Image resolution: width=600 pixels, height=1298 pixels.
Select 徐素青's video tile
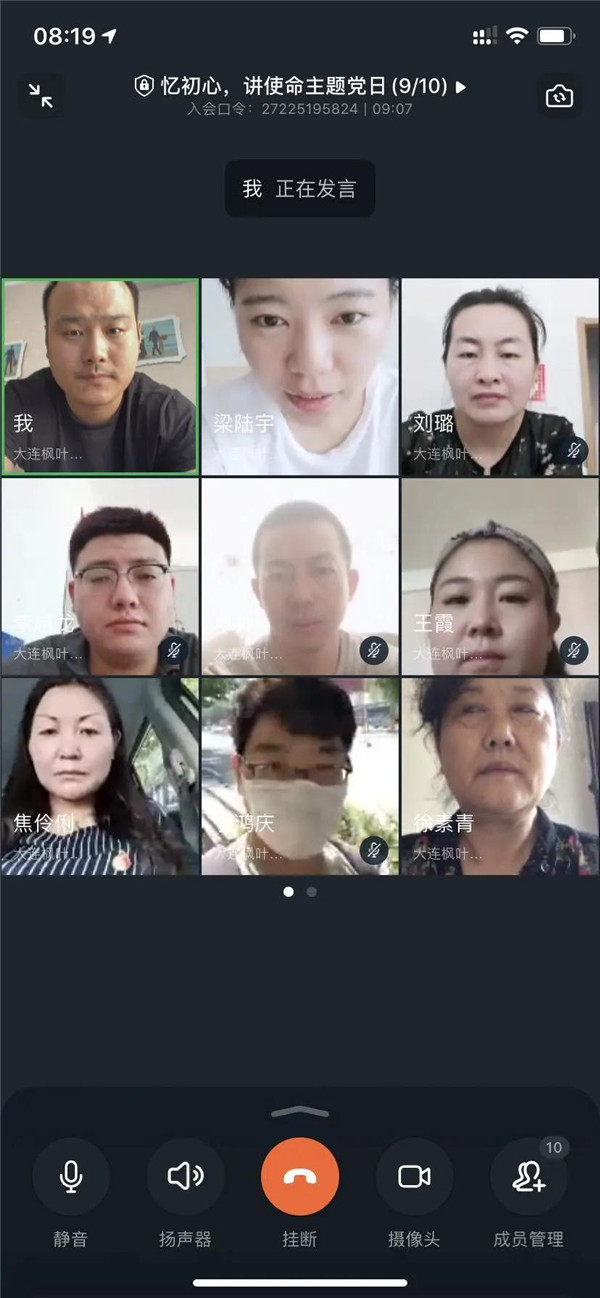coord(499,777)
